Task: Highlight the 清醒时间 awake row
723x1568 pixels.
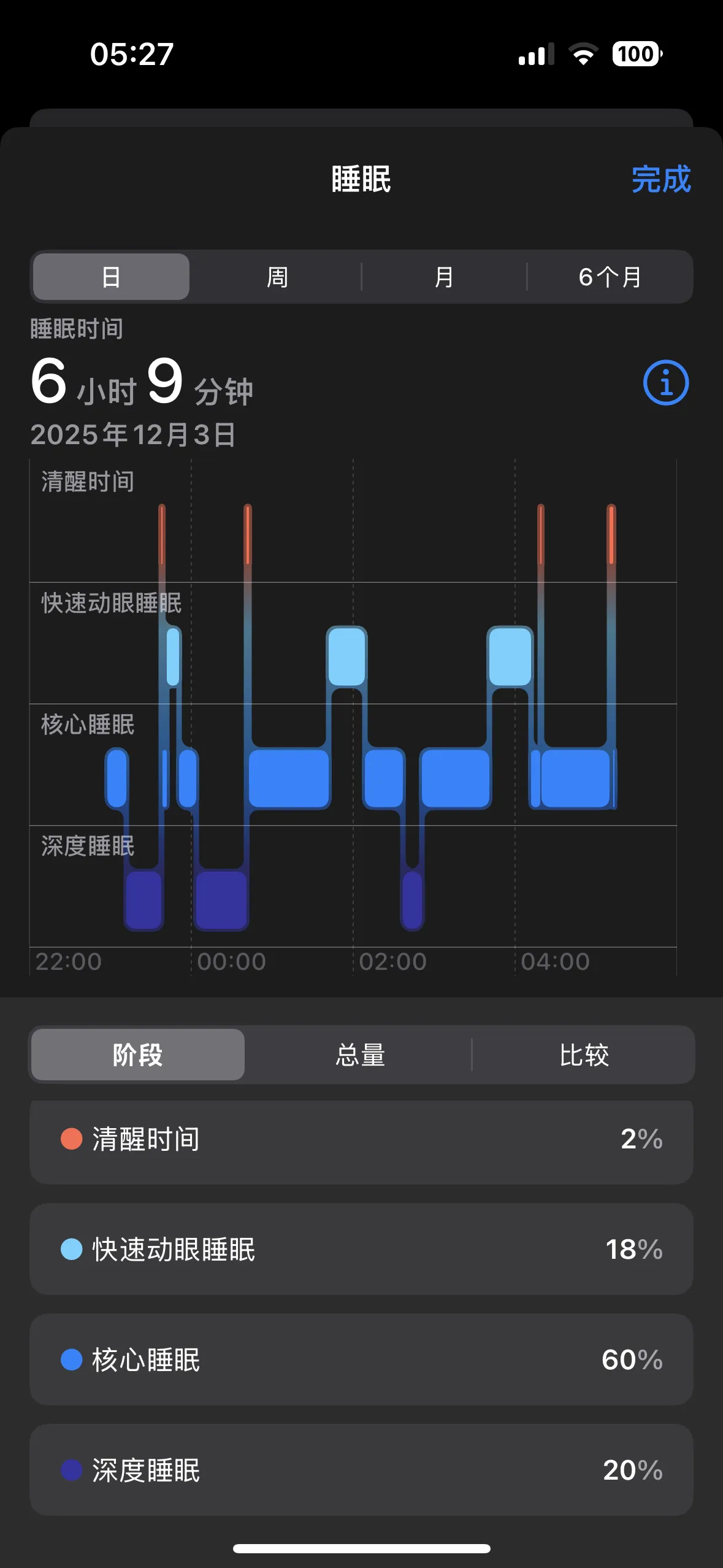Action: (361, 1140)
